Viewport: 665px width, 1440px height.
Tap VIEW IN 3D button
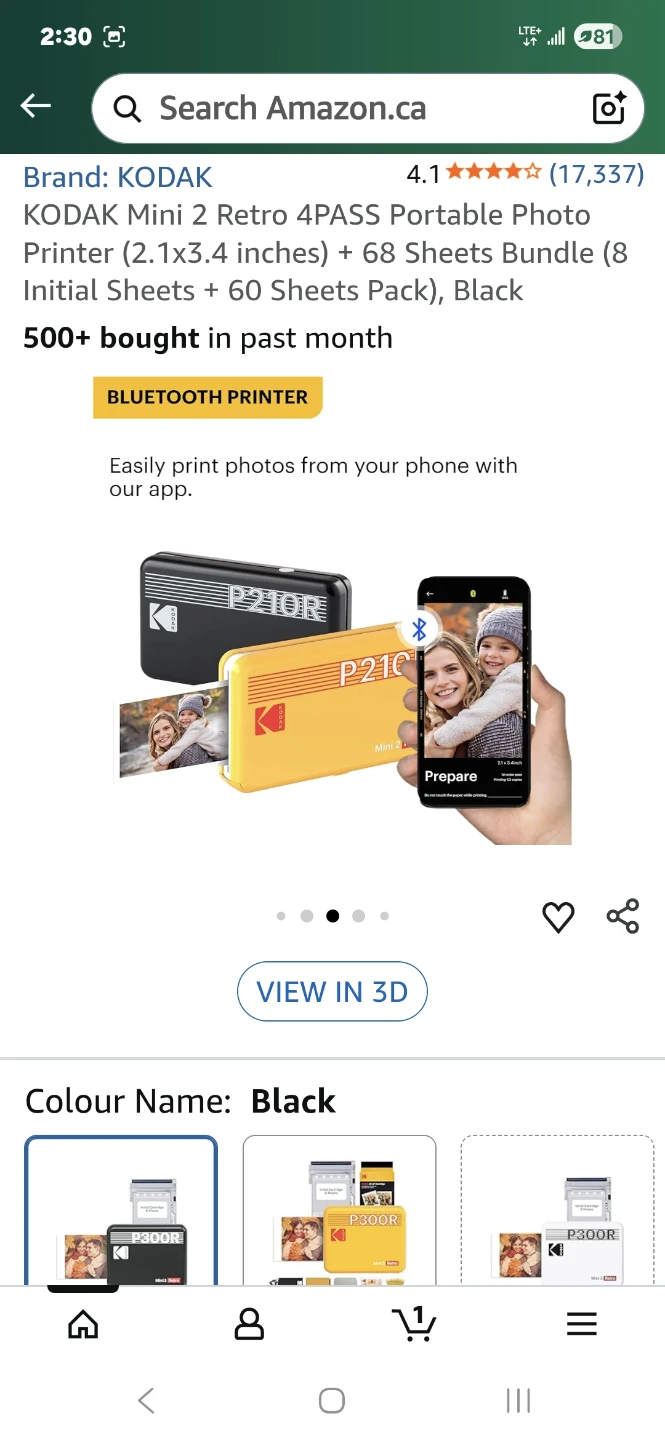pos(332,992)
